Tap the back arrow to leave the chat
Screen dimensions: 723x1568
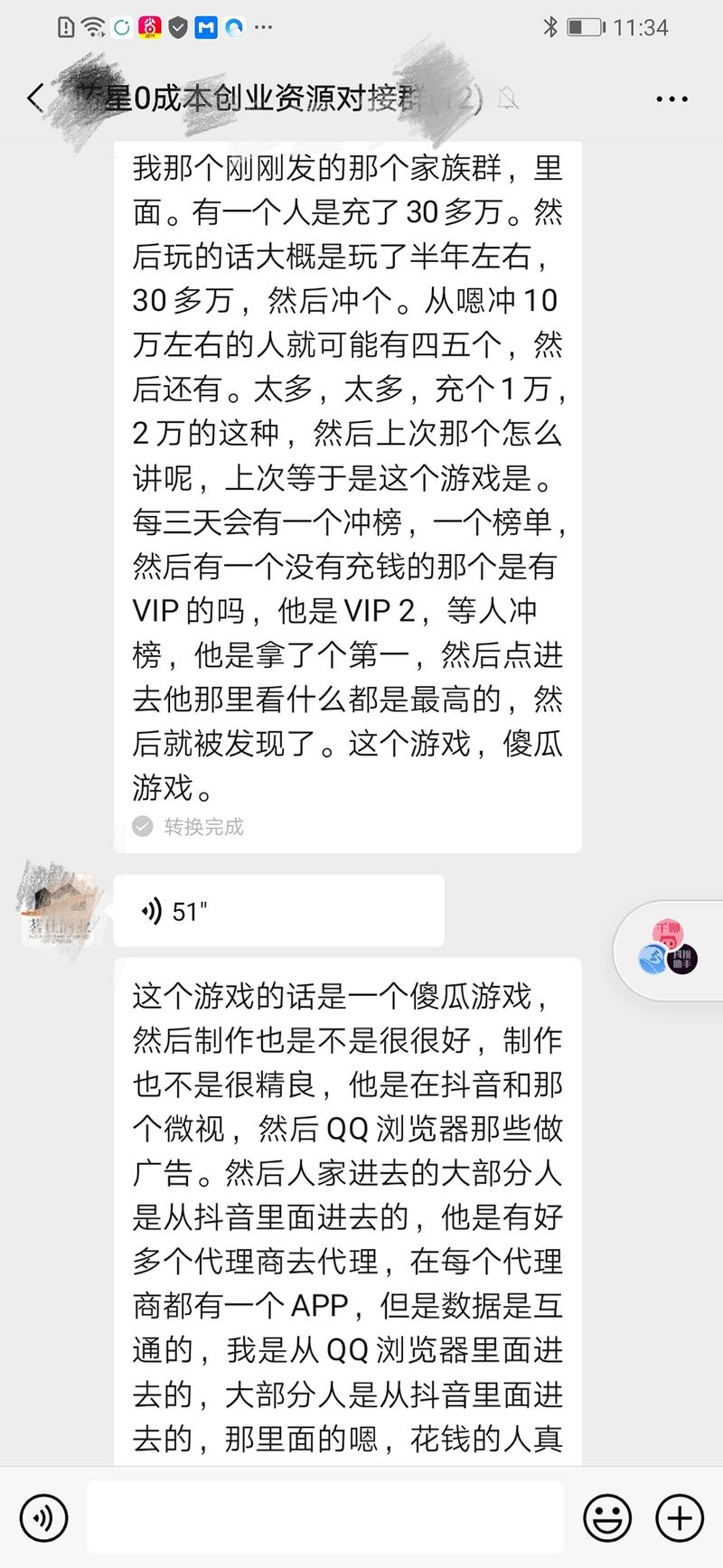tap(34, 98)
